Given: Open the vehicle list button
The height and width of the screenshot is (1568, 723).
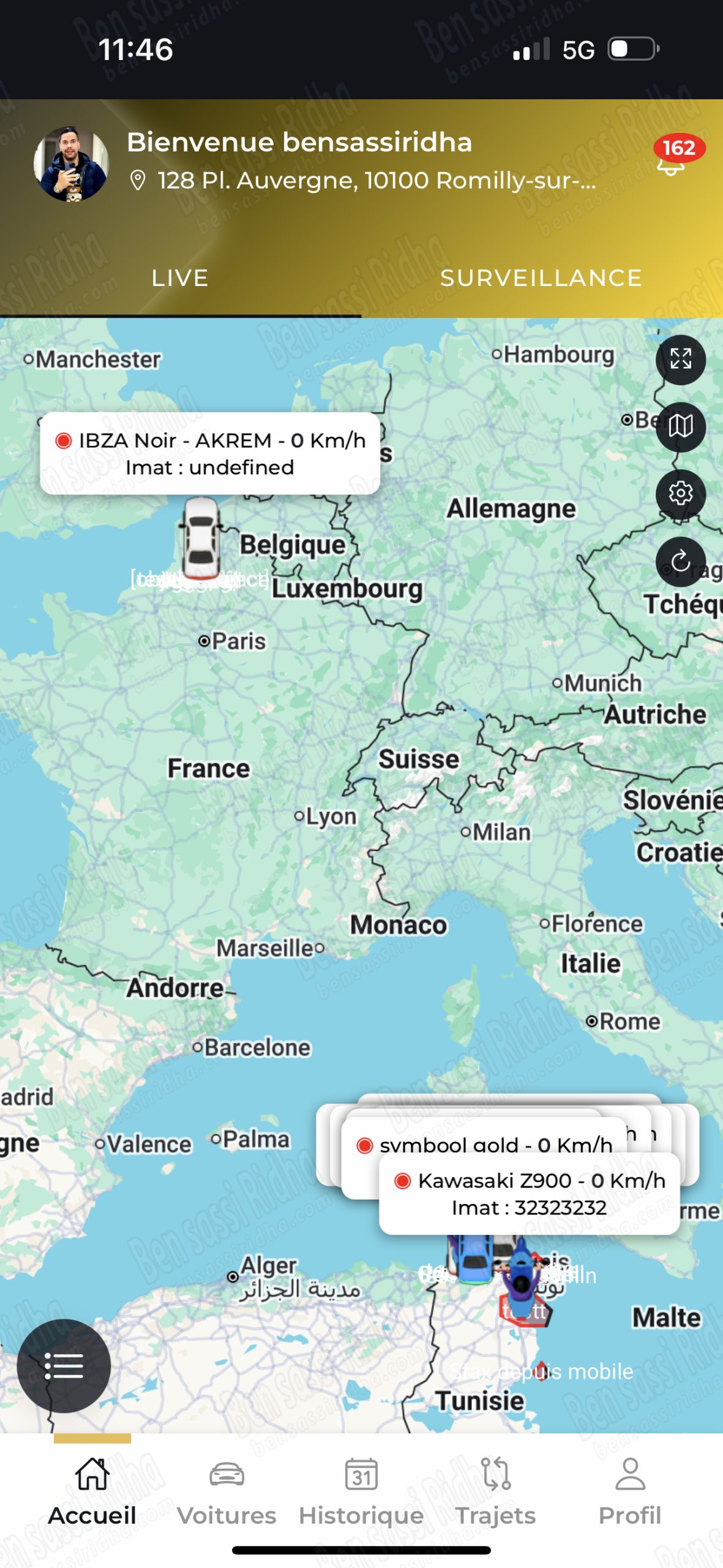Looking at the screenshot, I should coord(64,1366).
